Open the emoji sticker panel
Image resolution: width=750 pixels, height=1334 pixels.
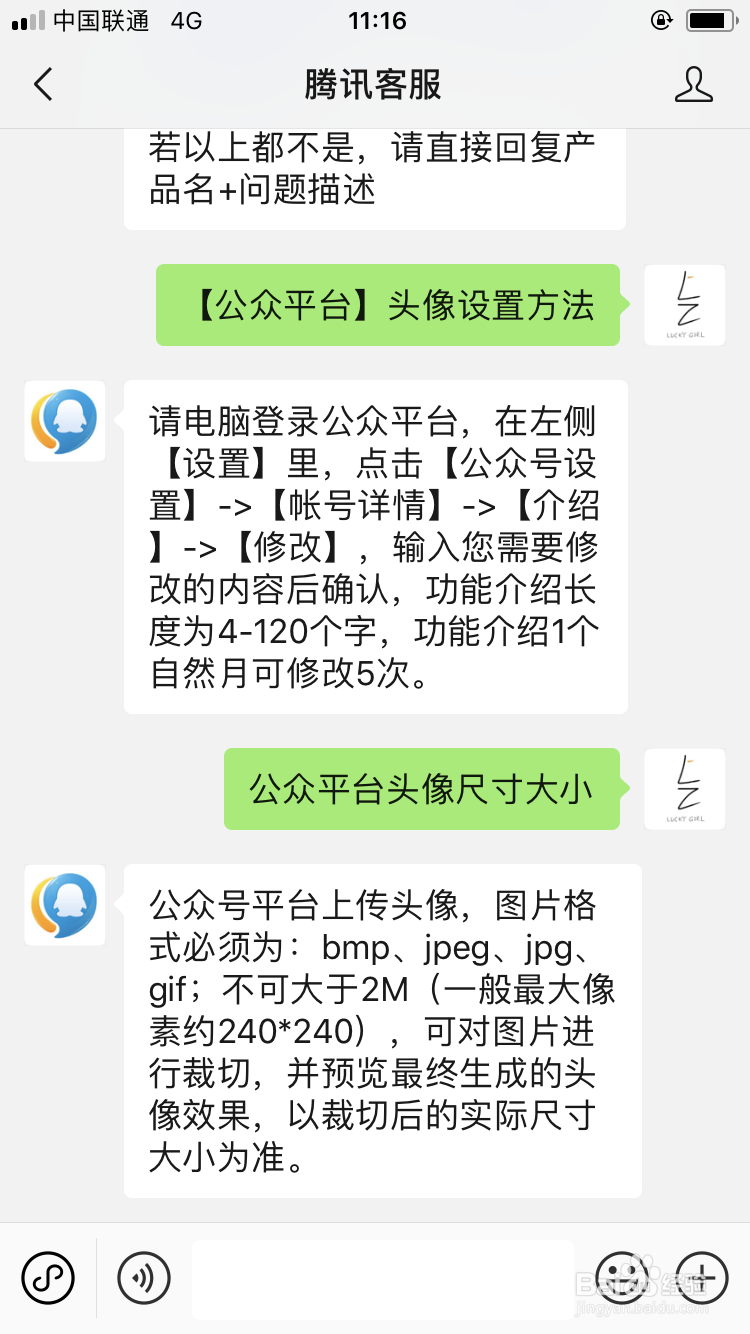[x=622, y=1277]
